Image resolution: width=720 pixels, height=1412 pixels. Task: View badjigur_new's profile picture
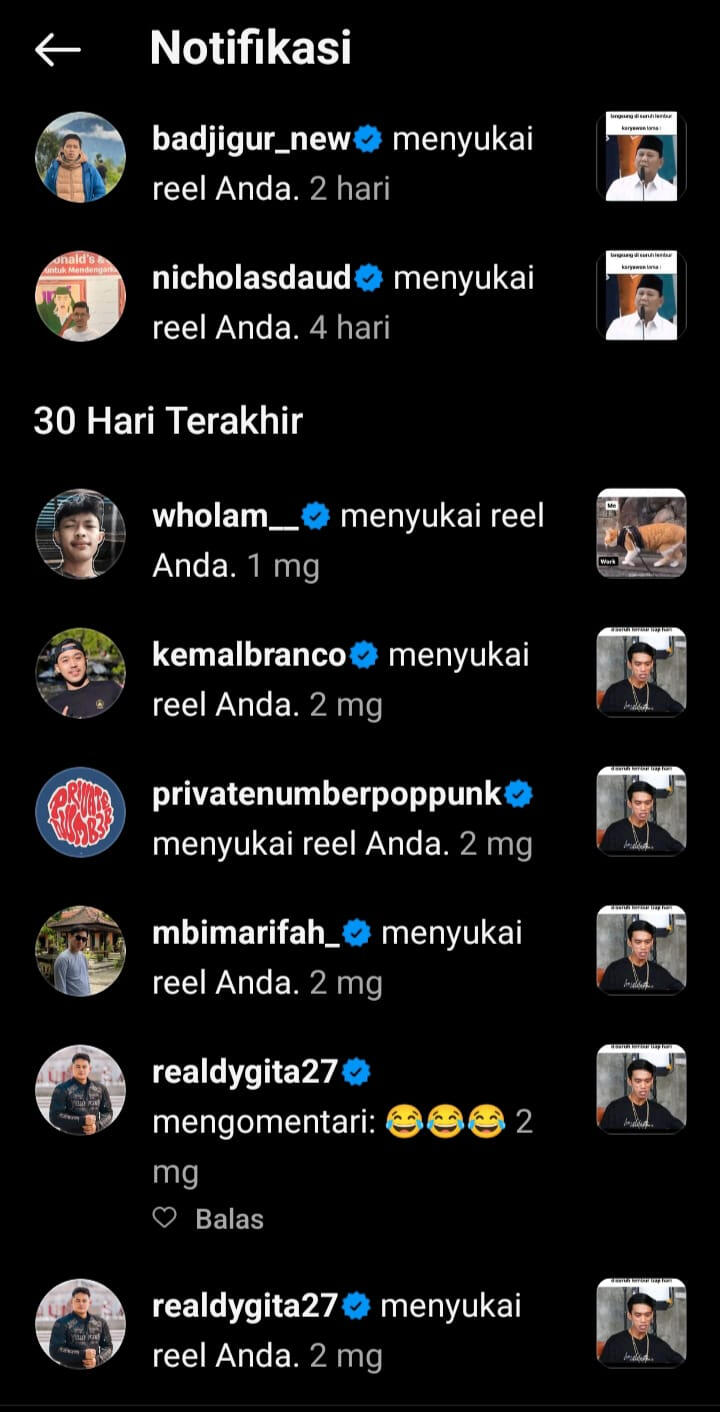pyautogui.click(x=80, y=157)
